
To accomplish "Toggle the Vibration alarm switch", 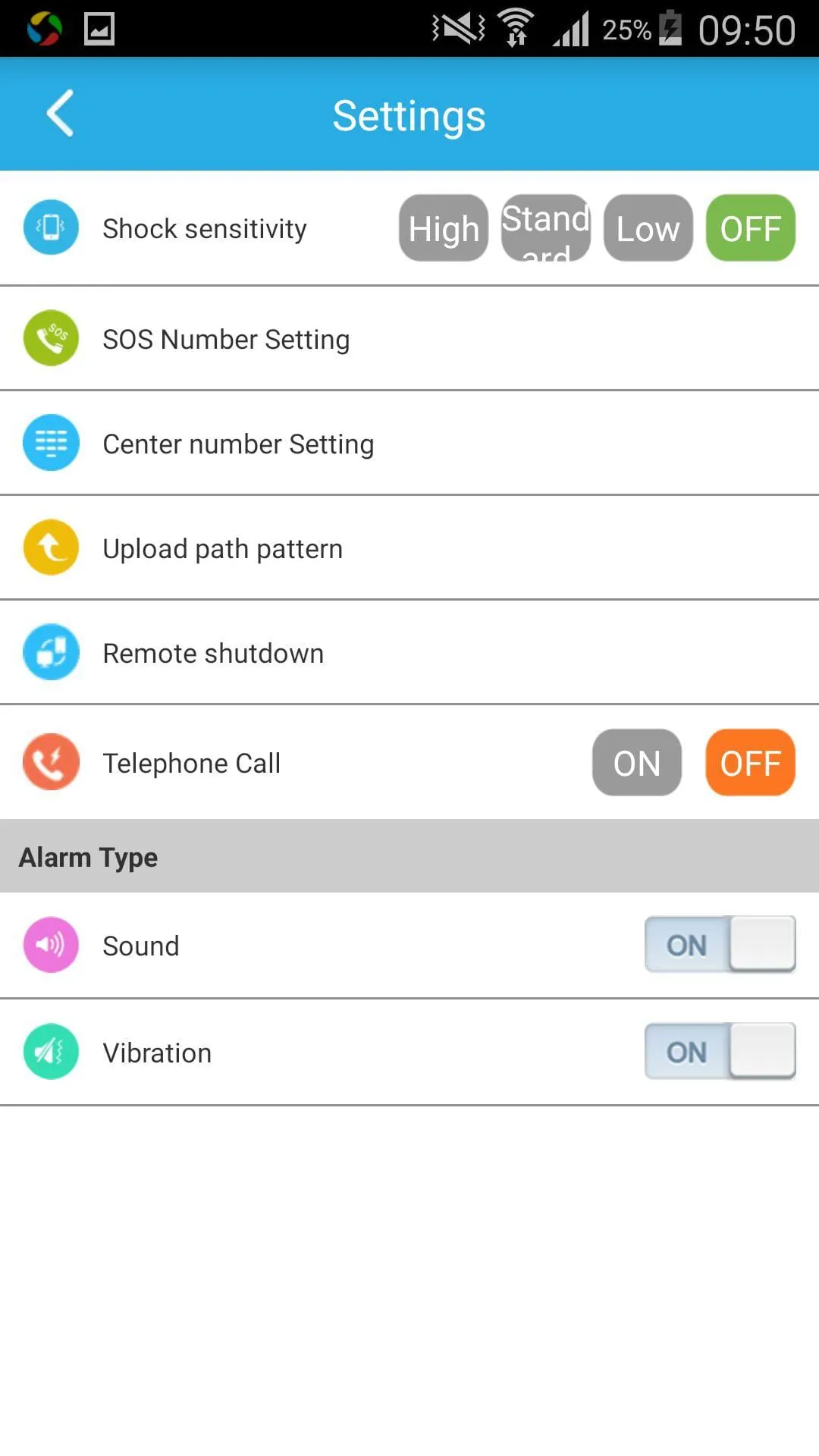I will pyautogui.click(x=720, y=1052).
